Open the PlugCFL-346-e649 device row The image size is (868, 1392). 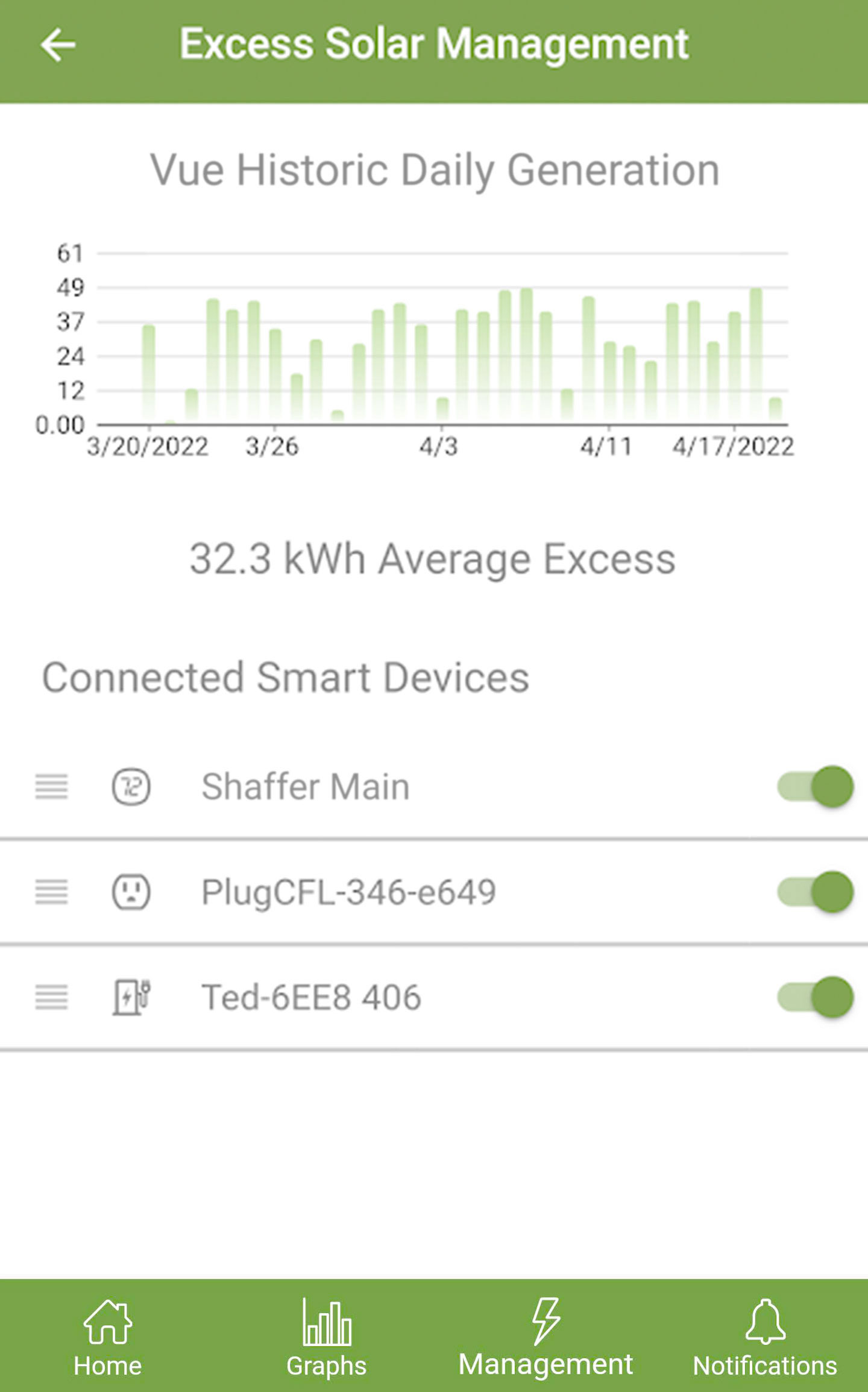click(x=434, y=892)
